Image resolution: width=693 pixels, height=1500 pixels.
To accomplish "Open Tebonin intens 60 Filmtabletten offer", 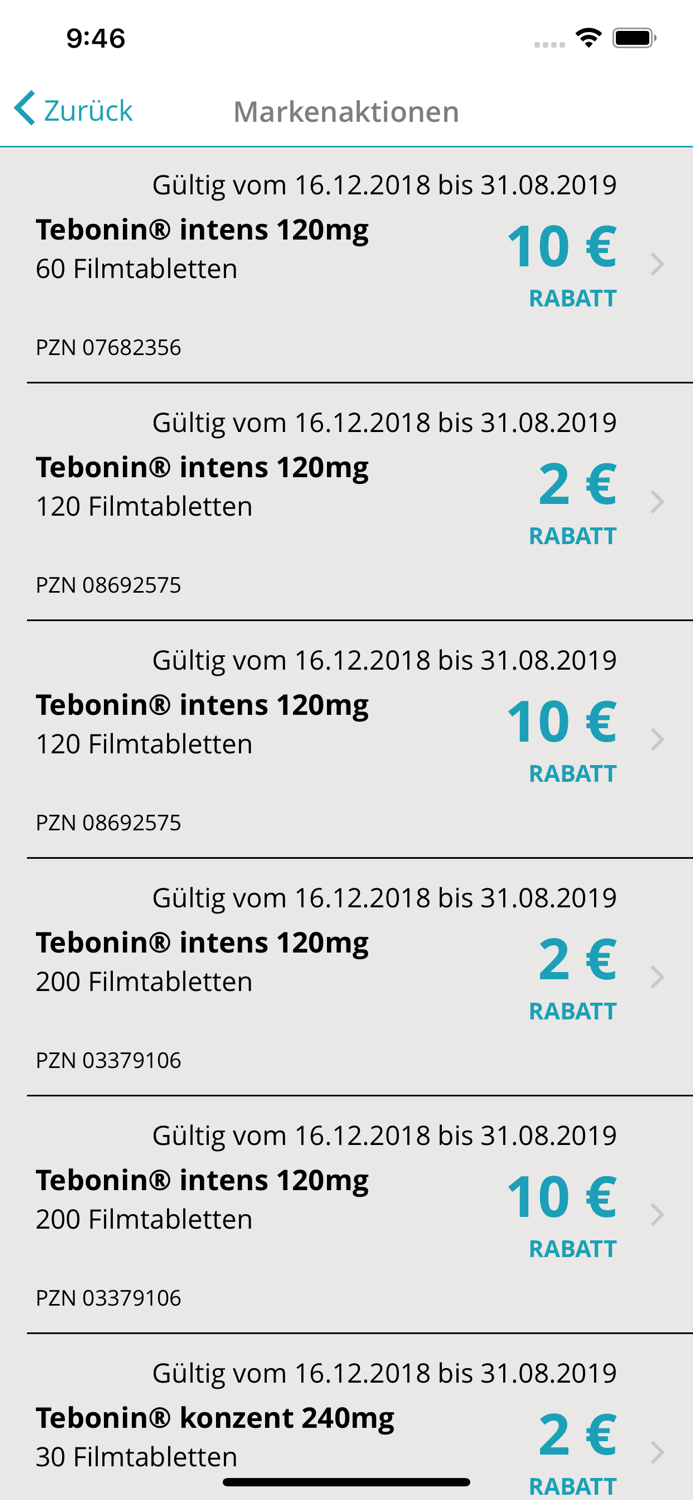I will pos(346,265).
